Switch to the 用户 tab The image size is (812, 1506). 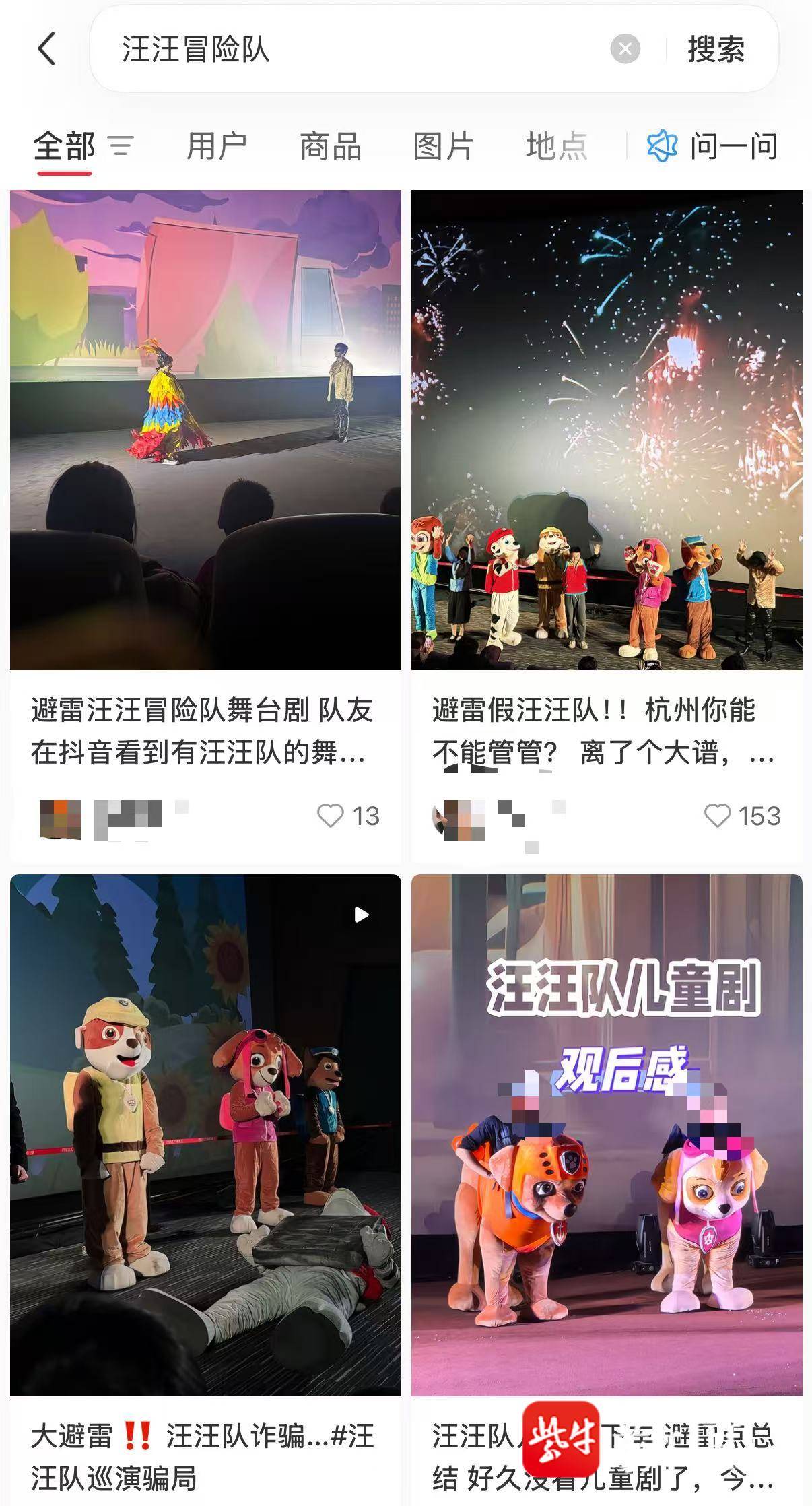click(217, 147)
